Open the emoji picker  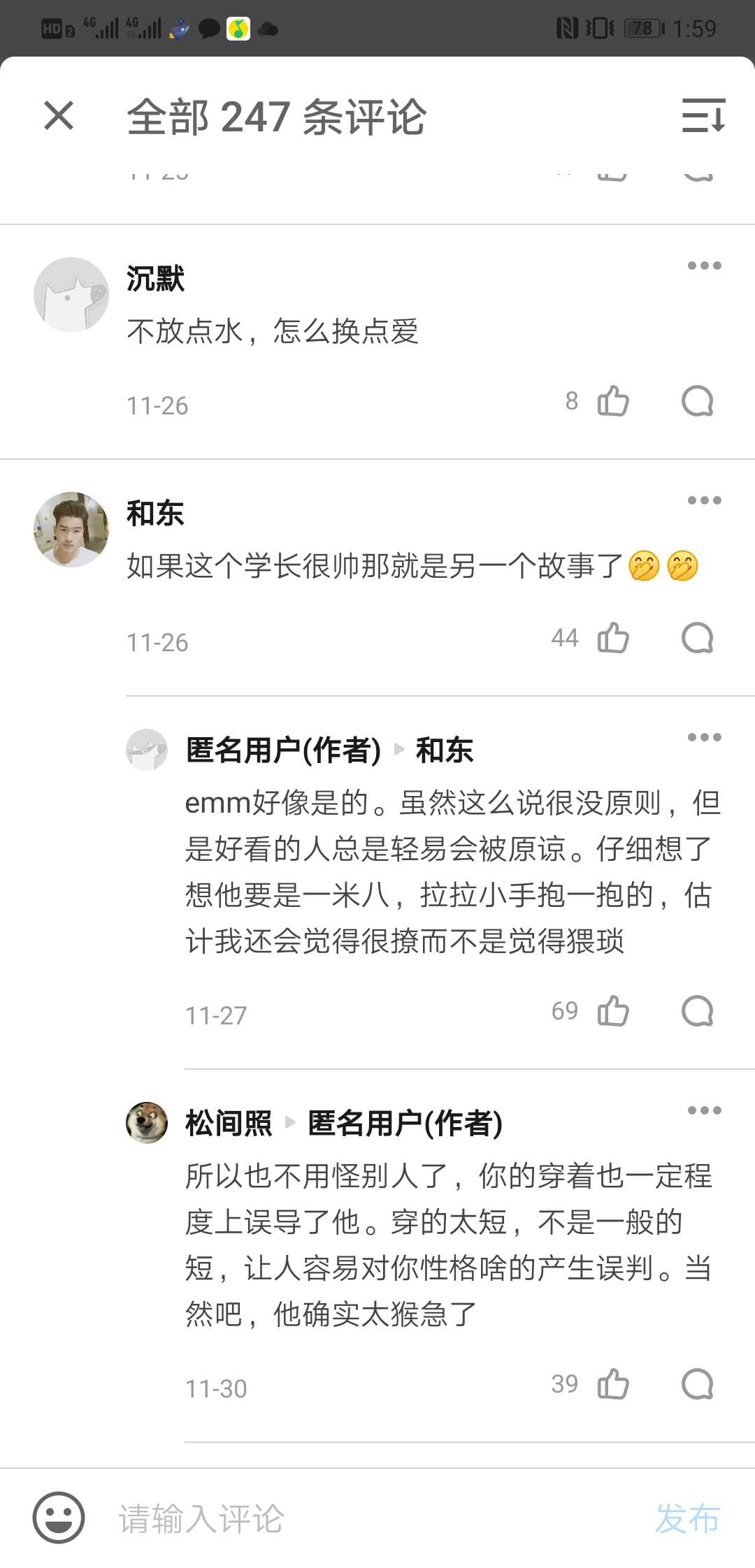pyautogui.click(x=59, y=1518)
